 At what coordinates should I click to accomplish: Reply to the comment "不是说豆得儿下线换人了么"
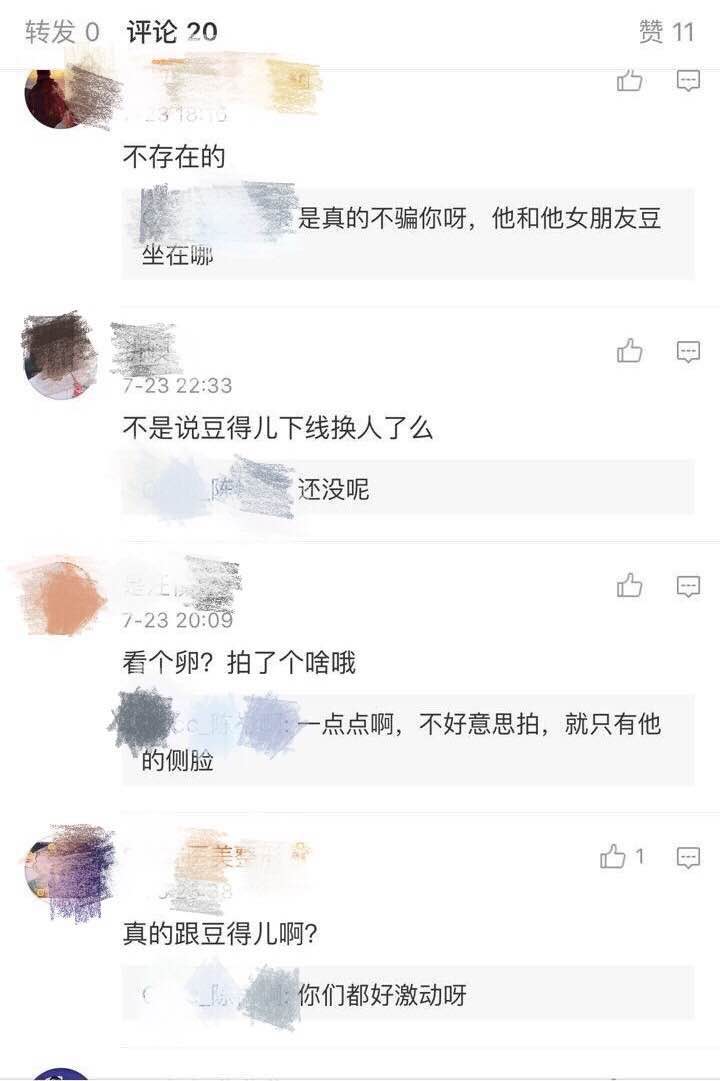[x=688, y=351]
